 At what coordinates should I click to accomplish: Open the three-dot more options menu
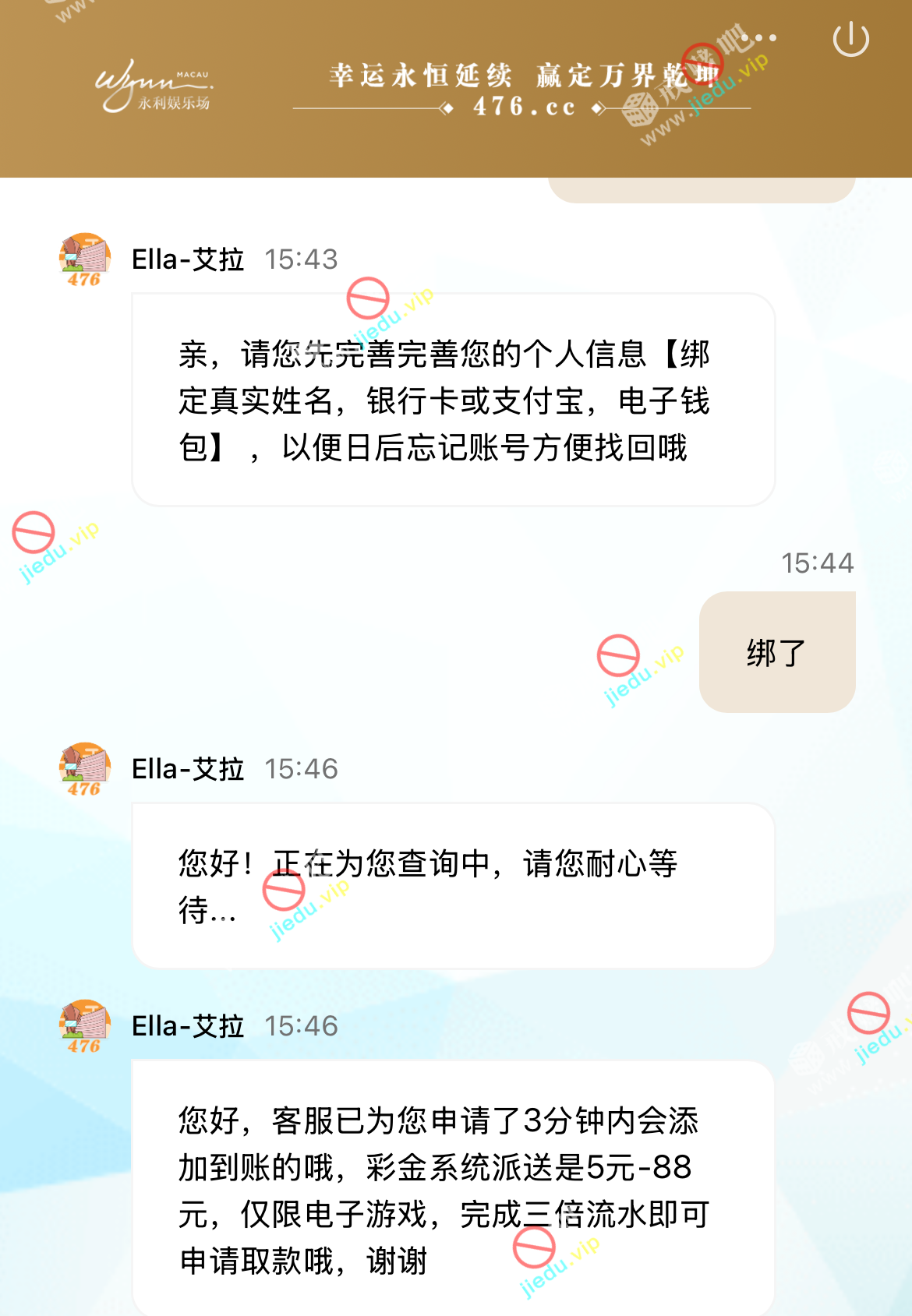pos(758,37)
